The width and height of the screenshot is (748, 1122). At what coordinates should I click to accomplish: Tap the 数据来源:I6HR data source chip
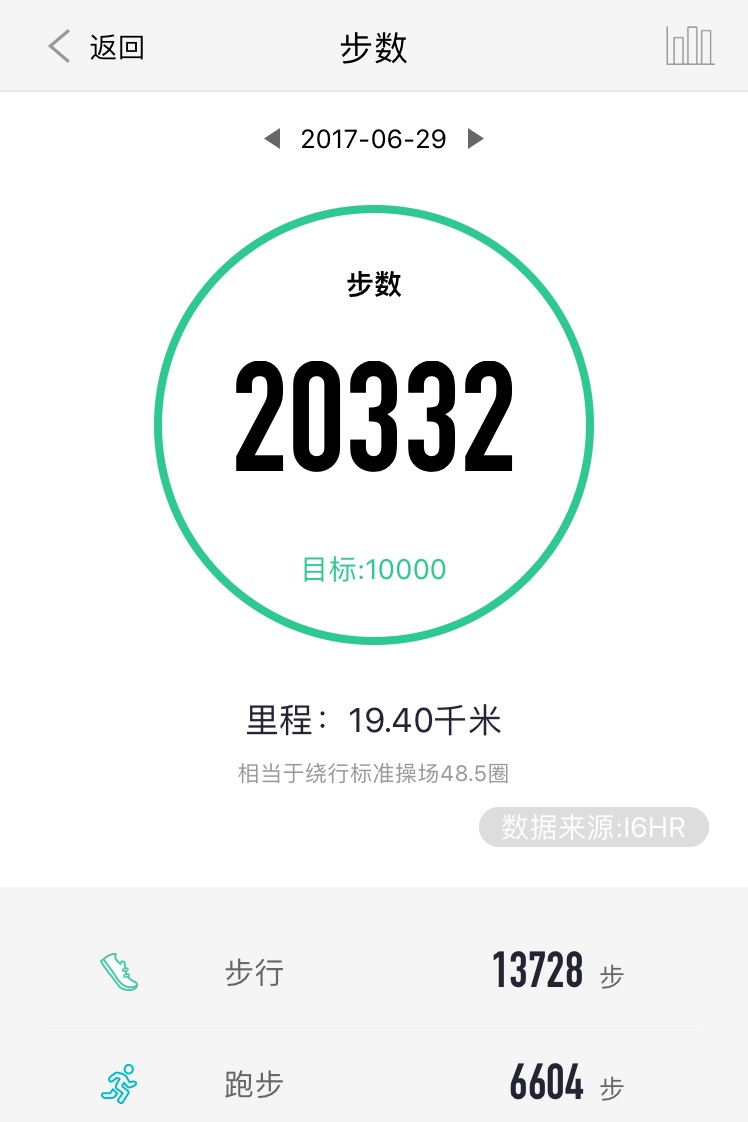pos(593,828)
